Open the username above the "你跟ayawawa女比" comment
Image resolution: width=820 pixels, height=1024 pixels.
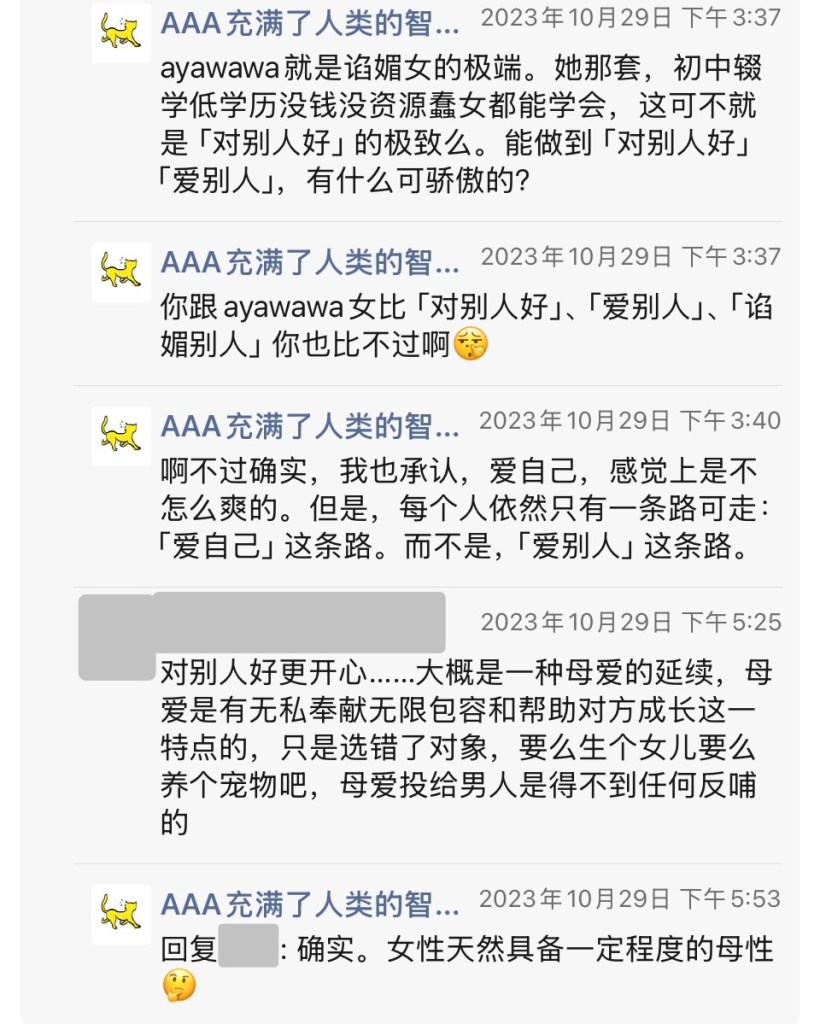point(310,263)
